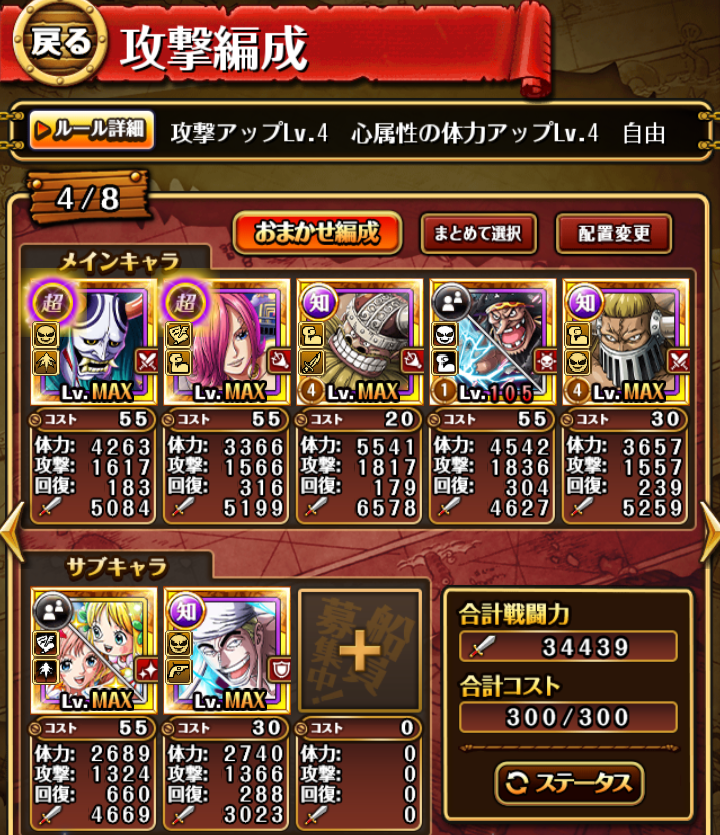Viewport: 720px width, 835px height.
Task: Add a character to the empty plus slot
Action: 359,651
